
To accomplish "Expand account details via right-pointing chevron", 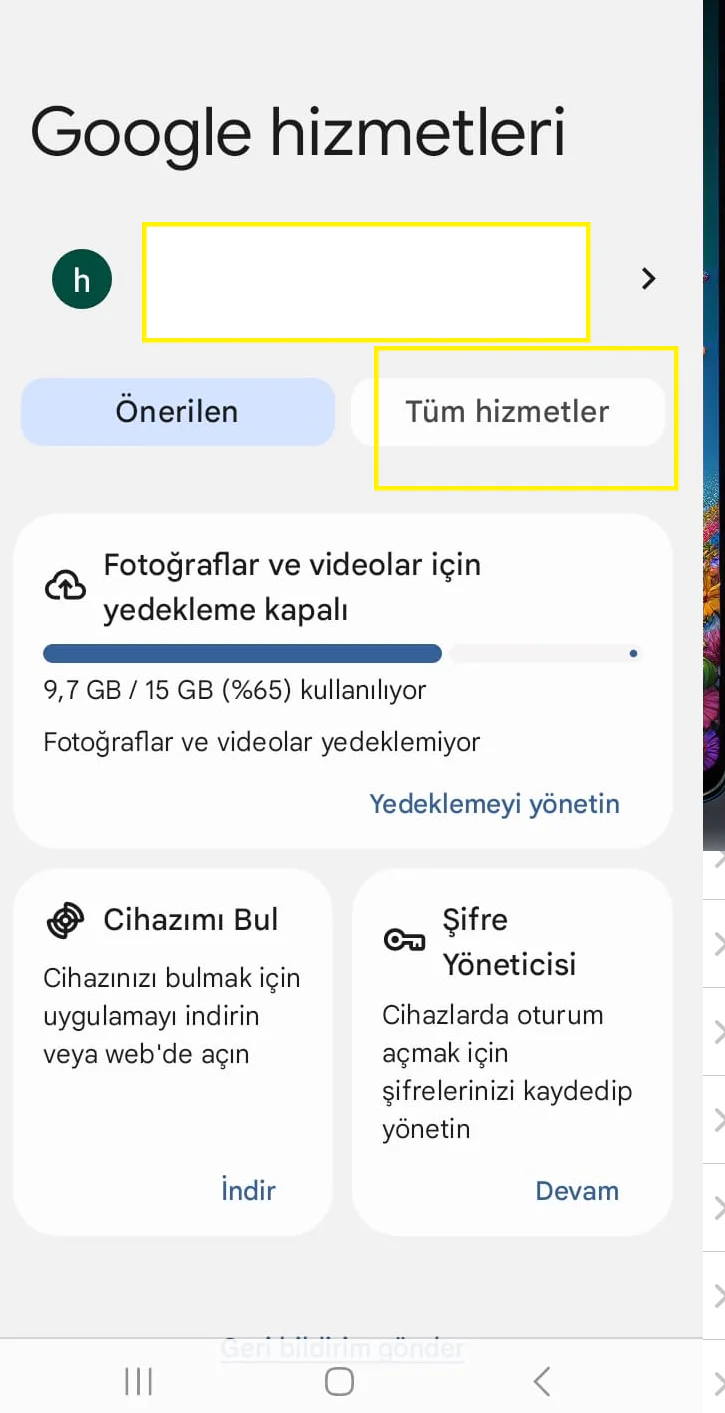I will pos(647,279).
